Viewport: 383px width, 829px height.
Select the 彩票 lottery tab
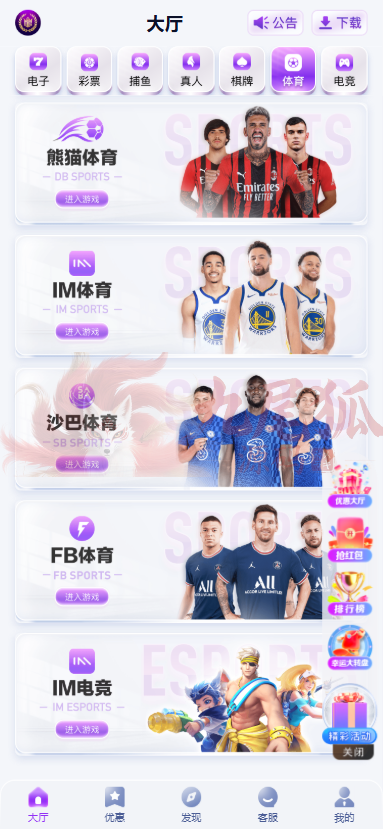(x=89, y=70)
